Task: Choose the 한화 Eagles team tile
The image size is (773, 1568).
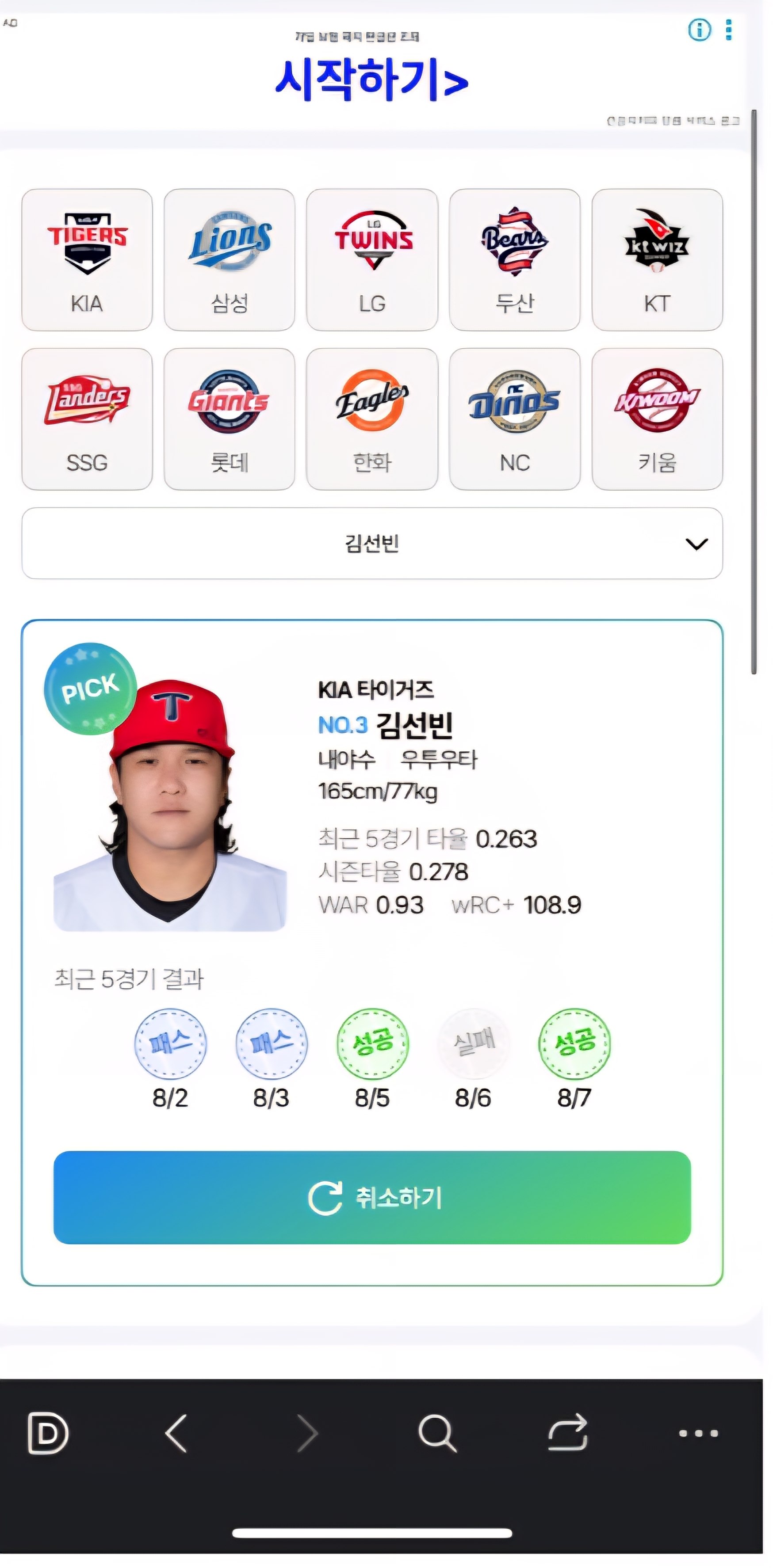Action: pos(371,419)
